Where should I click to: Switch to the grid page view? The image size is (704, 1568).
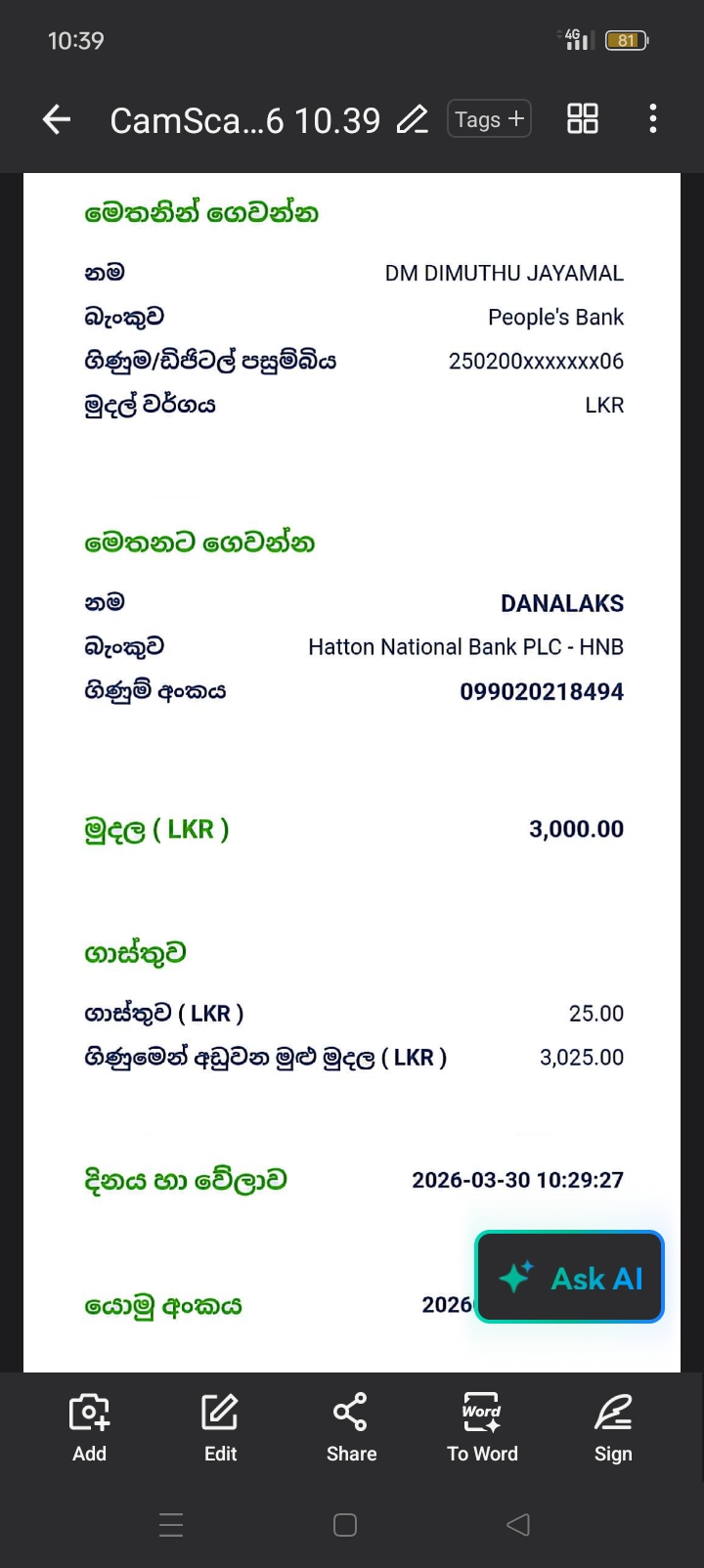click(x=583, y=119)
